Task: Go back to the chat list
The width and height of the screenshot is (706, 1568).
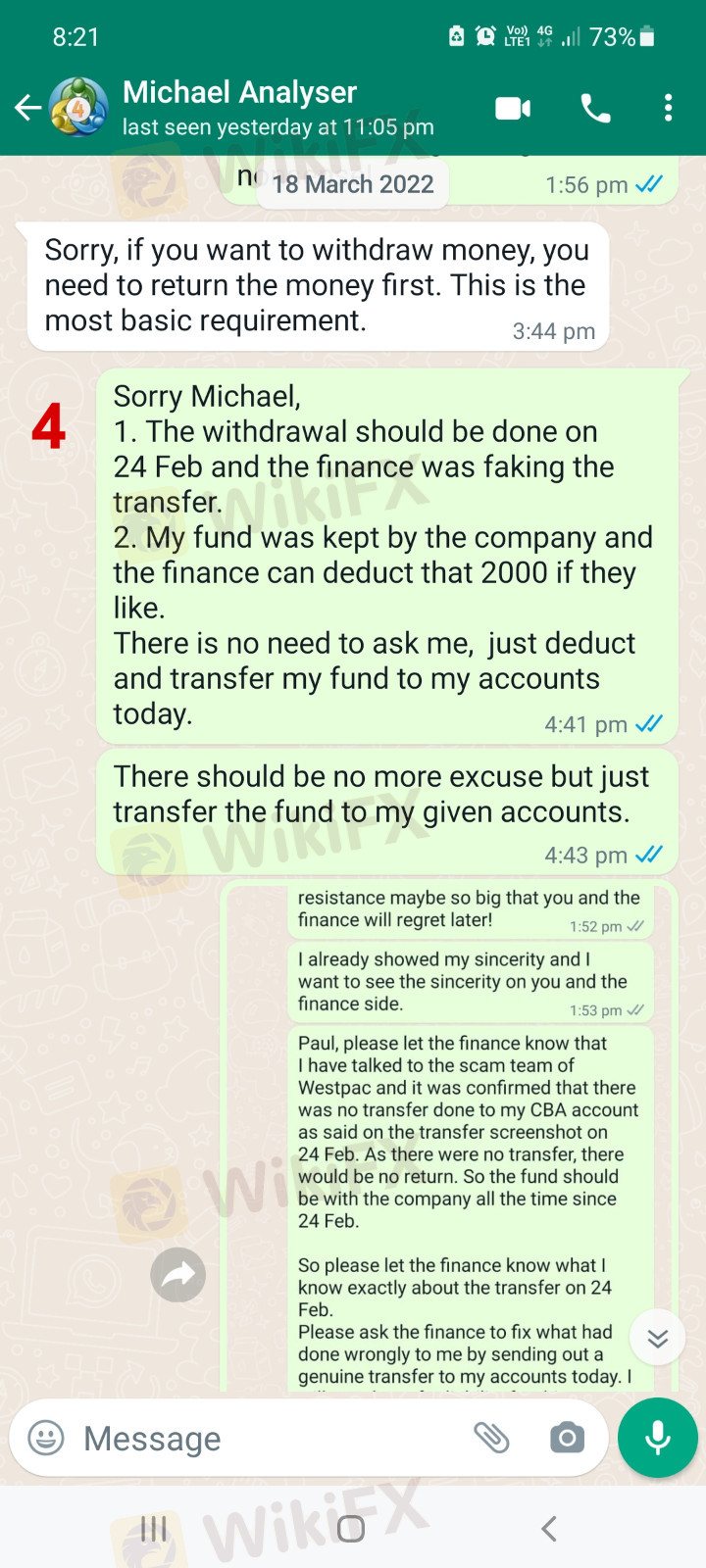Action: pyautogui.click(x=27, y=108)
